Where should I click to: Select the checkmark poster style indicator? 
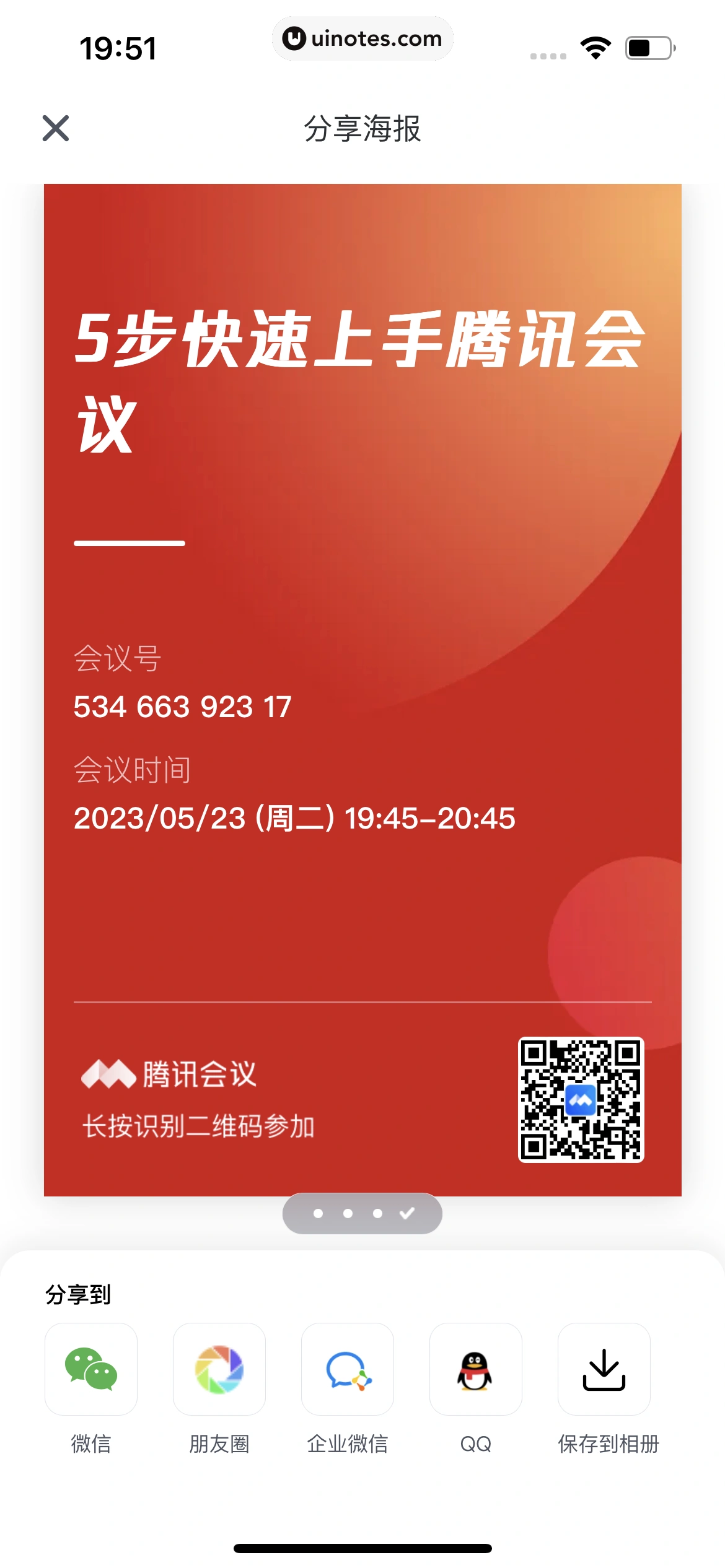click(406, 1213)
